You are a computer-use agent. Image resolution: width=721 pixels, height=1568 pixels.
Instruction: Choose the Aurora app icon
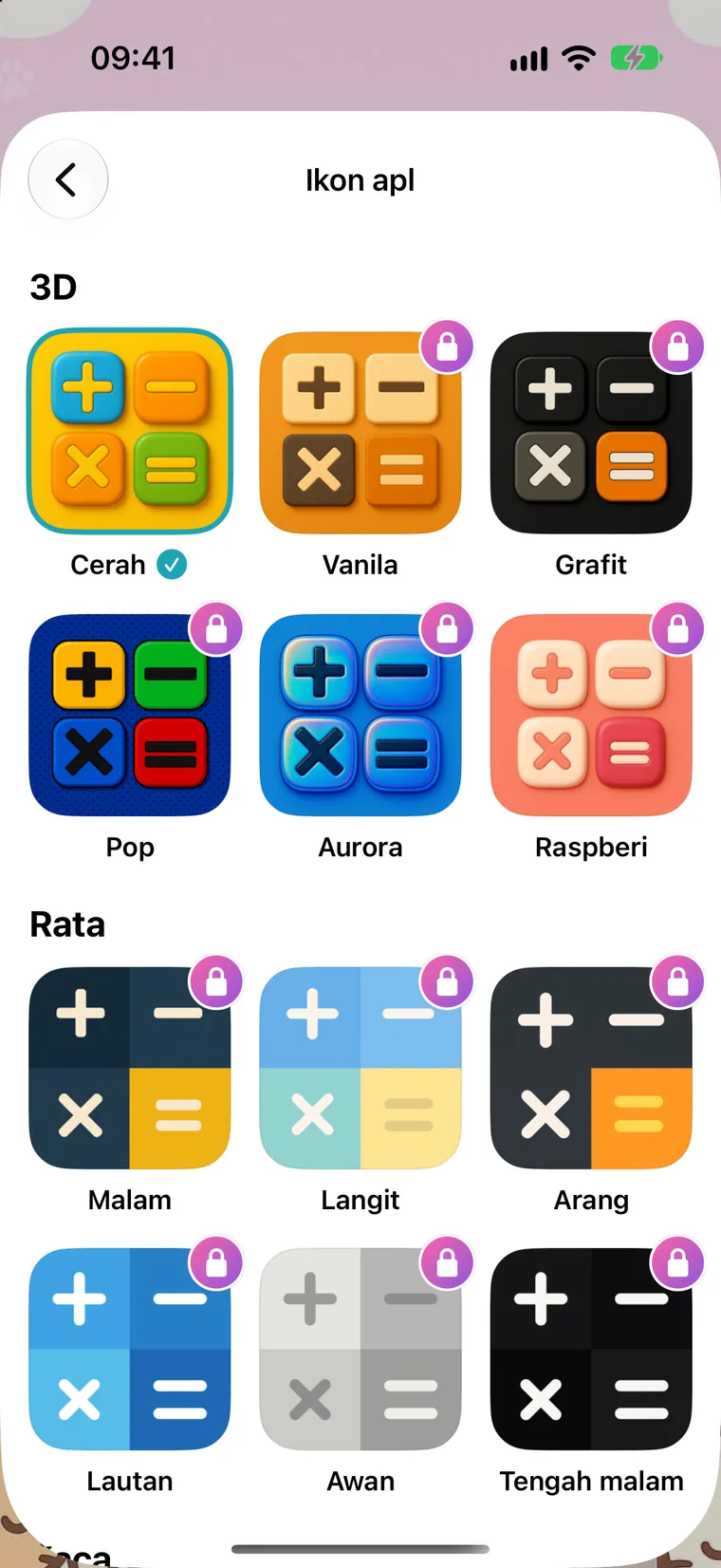point(360,715)
